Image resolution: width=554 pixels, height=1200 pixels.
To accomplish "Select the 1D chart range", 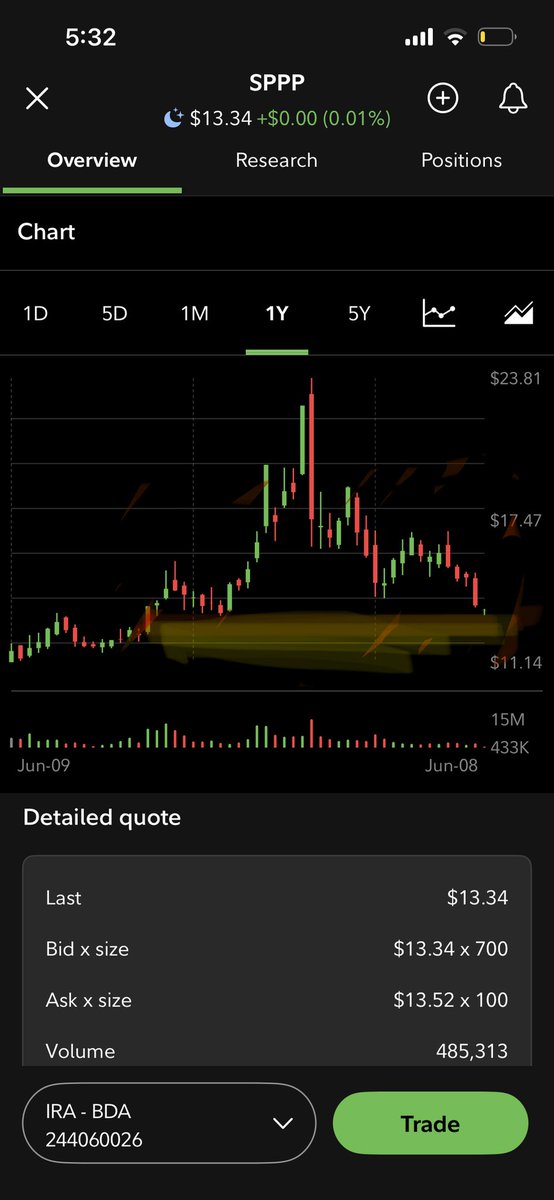I will click(x=35, y=313).
